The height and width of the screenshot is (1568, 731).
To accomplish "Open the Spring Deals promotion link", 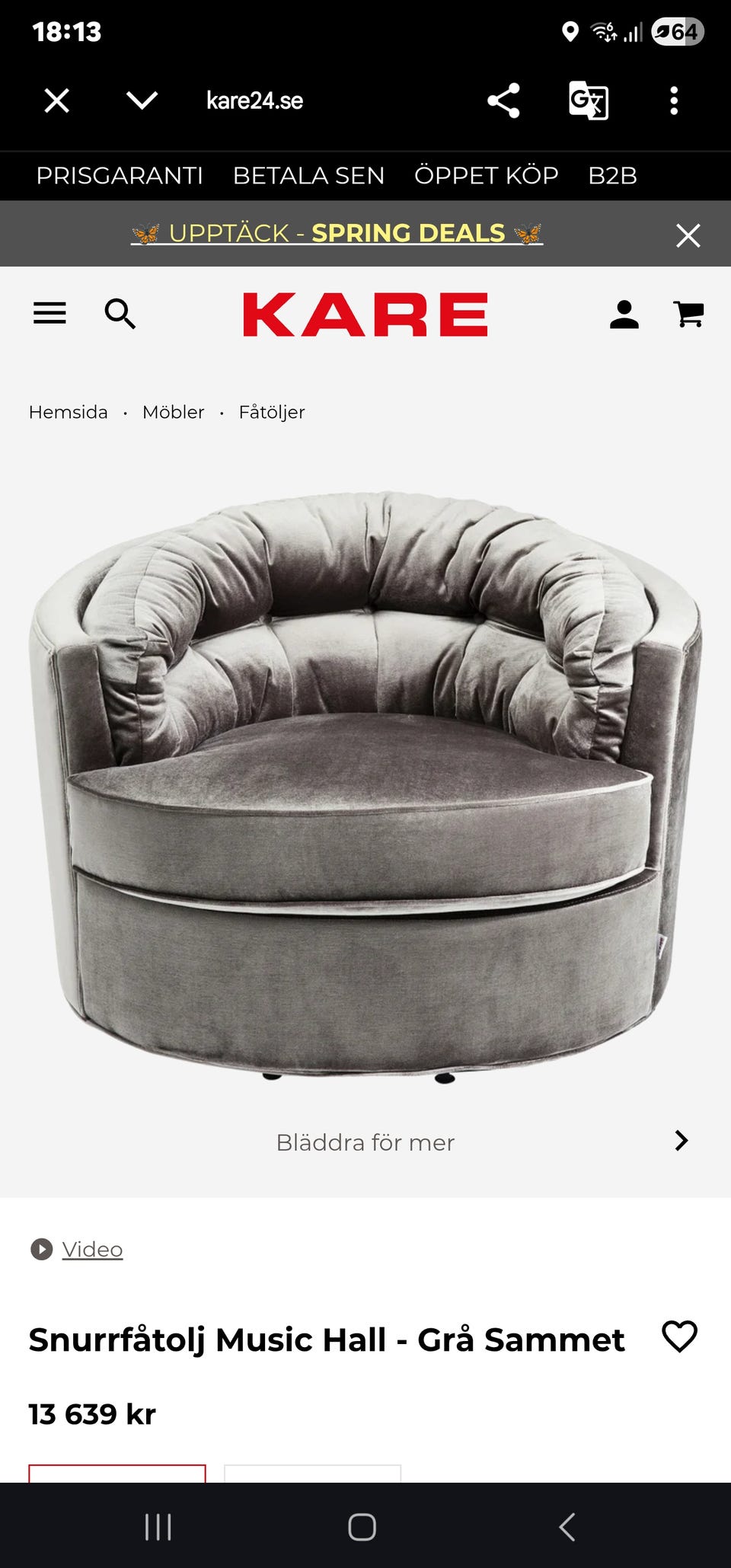I will [x=337, y=233].
